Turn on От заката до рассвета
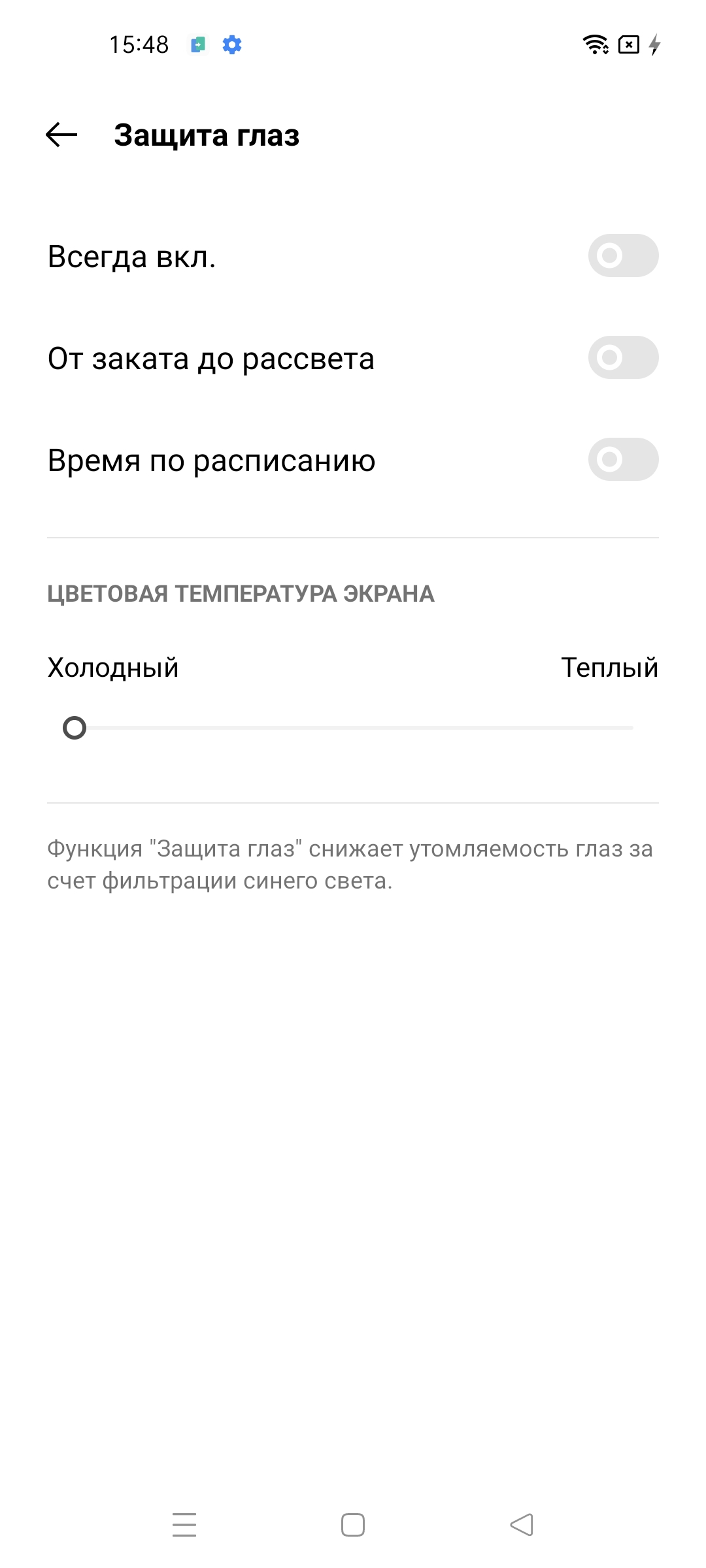 (x=622, y=357)
